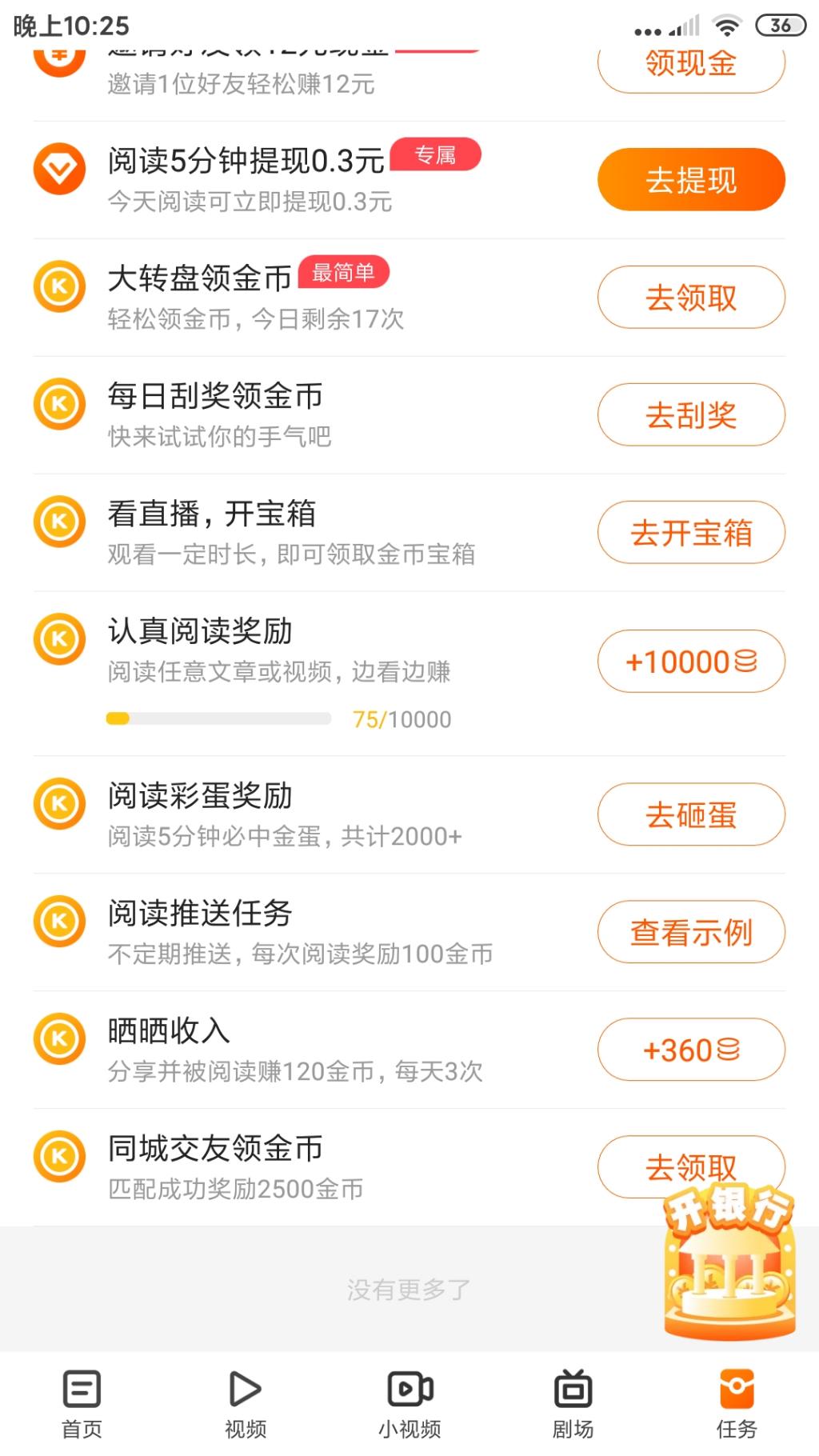Open 去刮奖 daily scratch card

tap(691, 415)
